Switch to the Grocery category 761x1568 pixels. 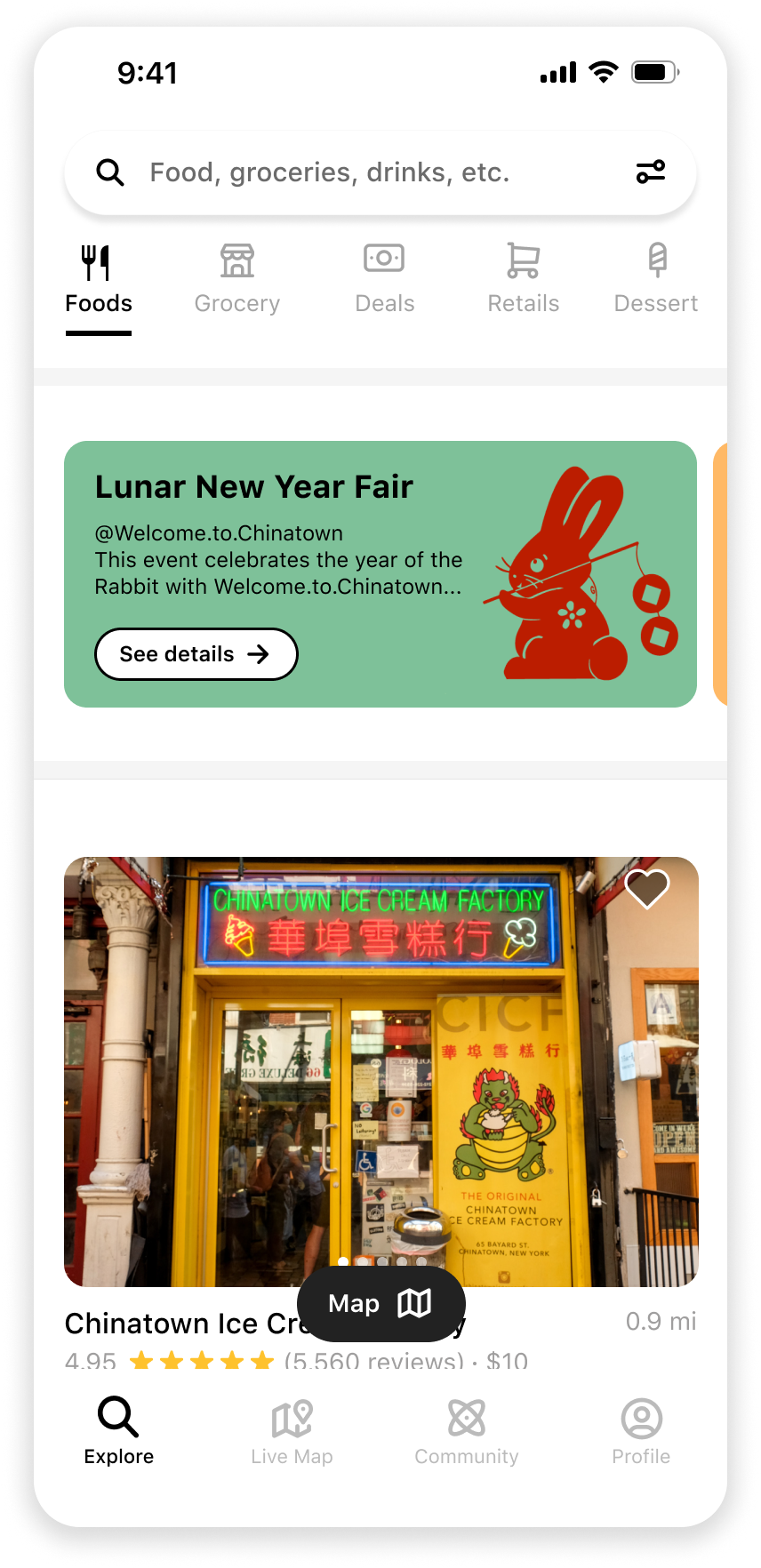tap(237, 280)
